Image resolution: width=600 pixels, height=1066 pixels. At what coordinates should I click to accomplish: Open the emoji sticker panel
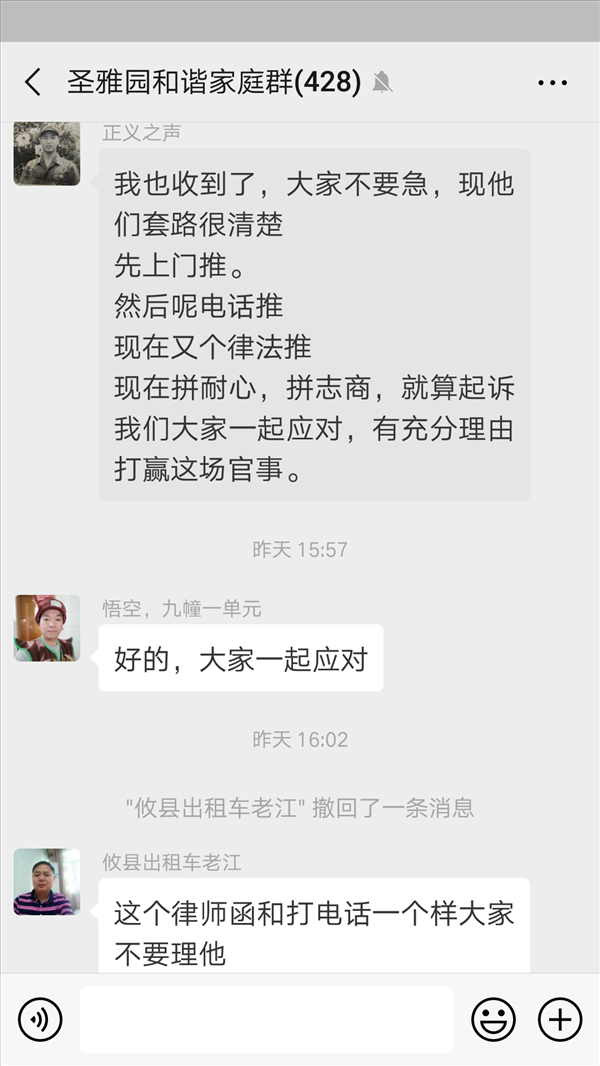click(493, 1019)
